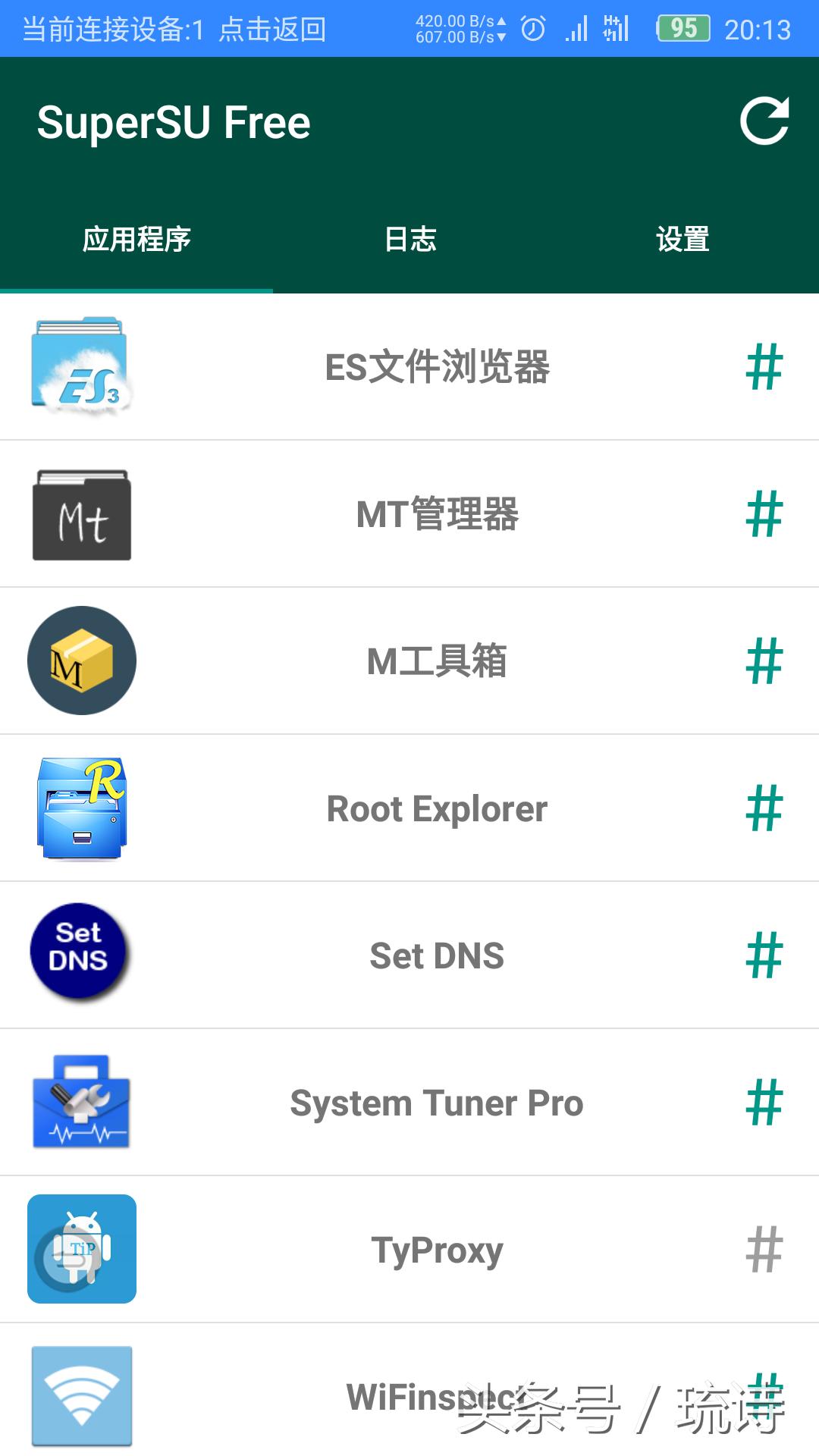Image resolution: width=819 pixels, height=1456 pixels.
Task: Switch to the 日志 tab
Action: tap(409, 239)
